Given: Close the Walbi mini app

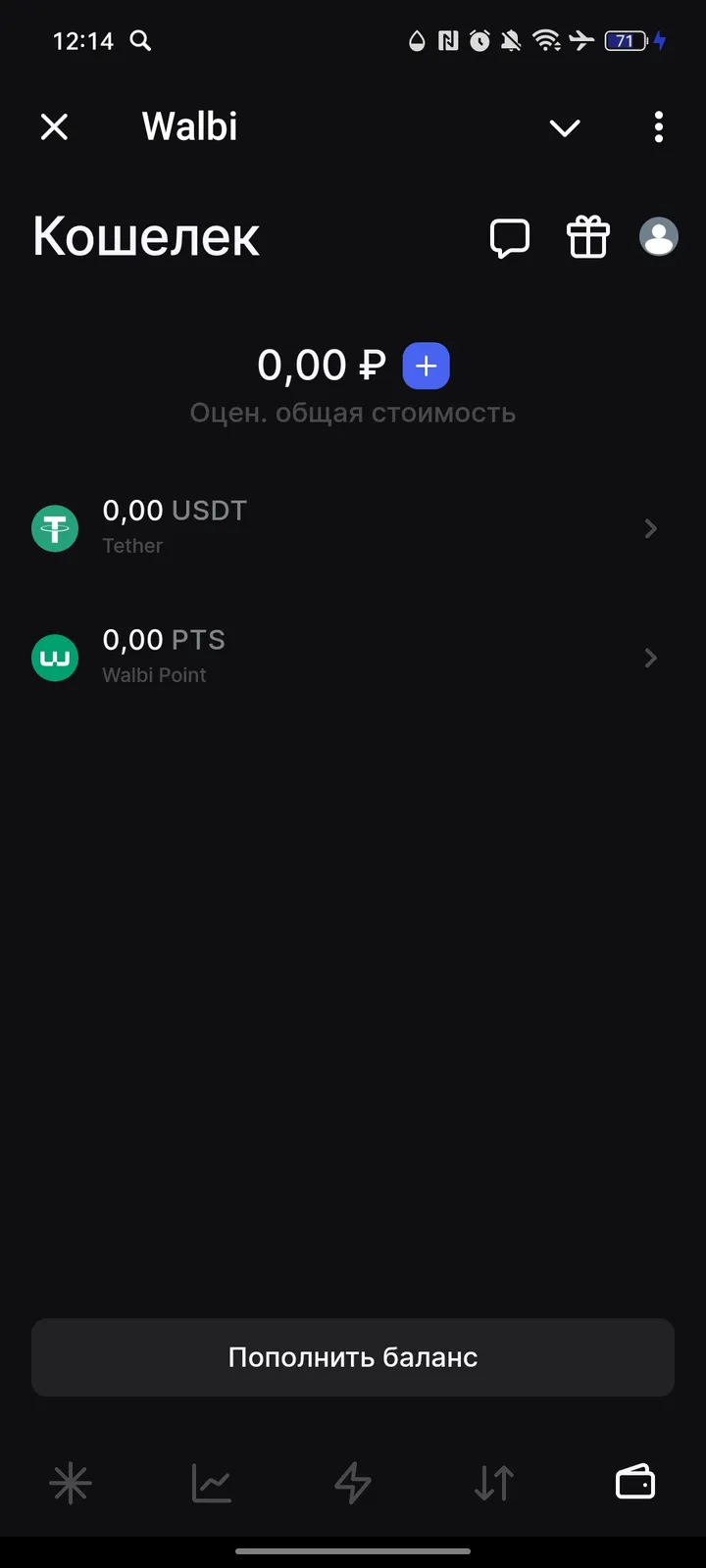Looking at the screenshot, I should 54,126.
